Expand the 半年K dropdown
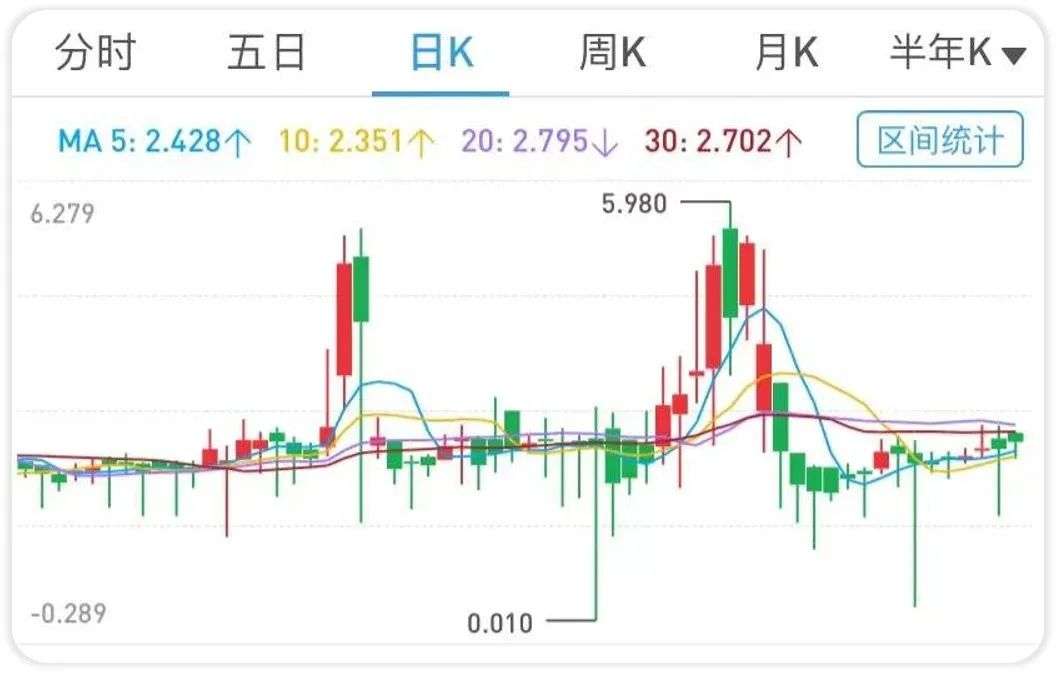The height and width of the screenshot is (673, 1056). click(957, 53)
